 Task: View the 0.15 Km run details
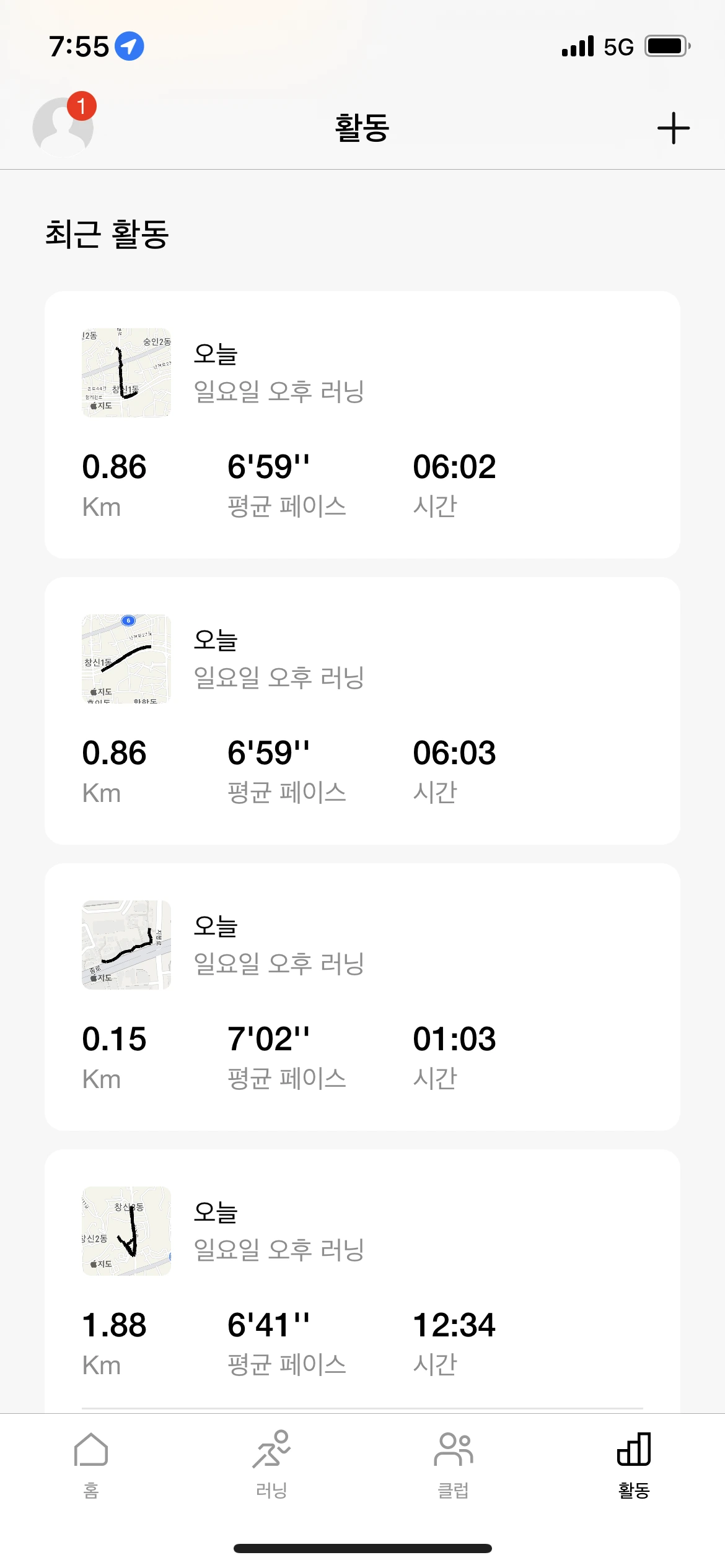pyautogui.click(x=362, y=997)
